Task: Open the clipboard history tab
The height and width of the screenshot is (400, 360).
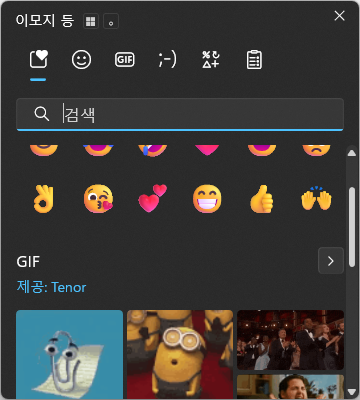Action: pos(254,60)
